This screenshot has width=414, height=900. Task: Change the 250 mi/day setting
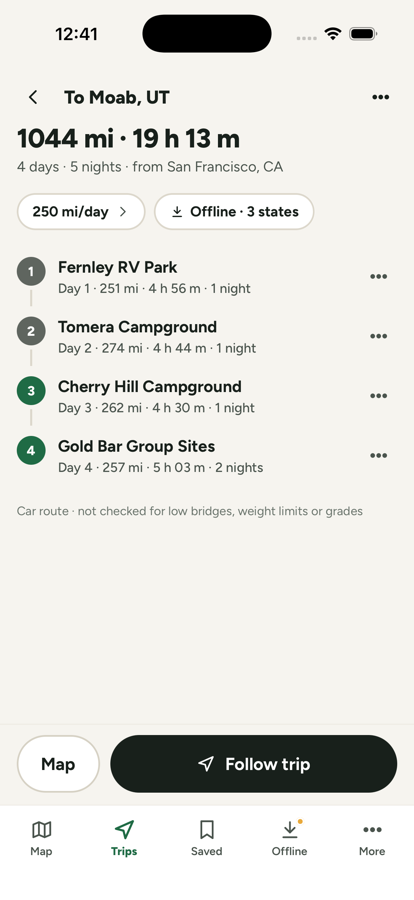point(81,212)
